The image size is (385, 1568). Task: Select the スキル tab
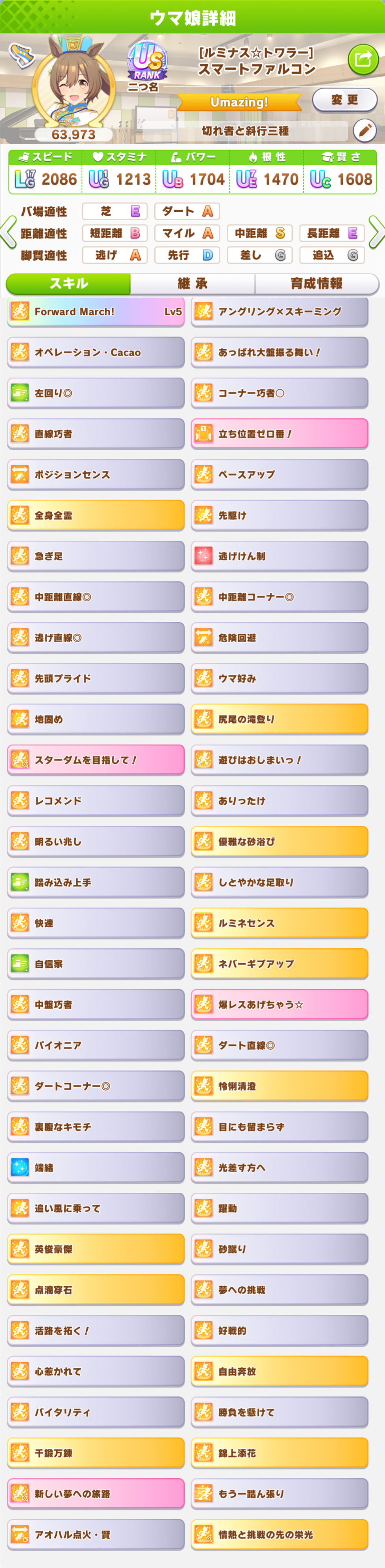coord(68,284)
